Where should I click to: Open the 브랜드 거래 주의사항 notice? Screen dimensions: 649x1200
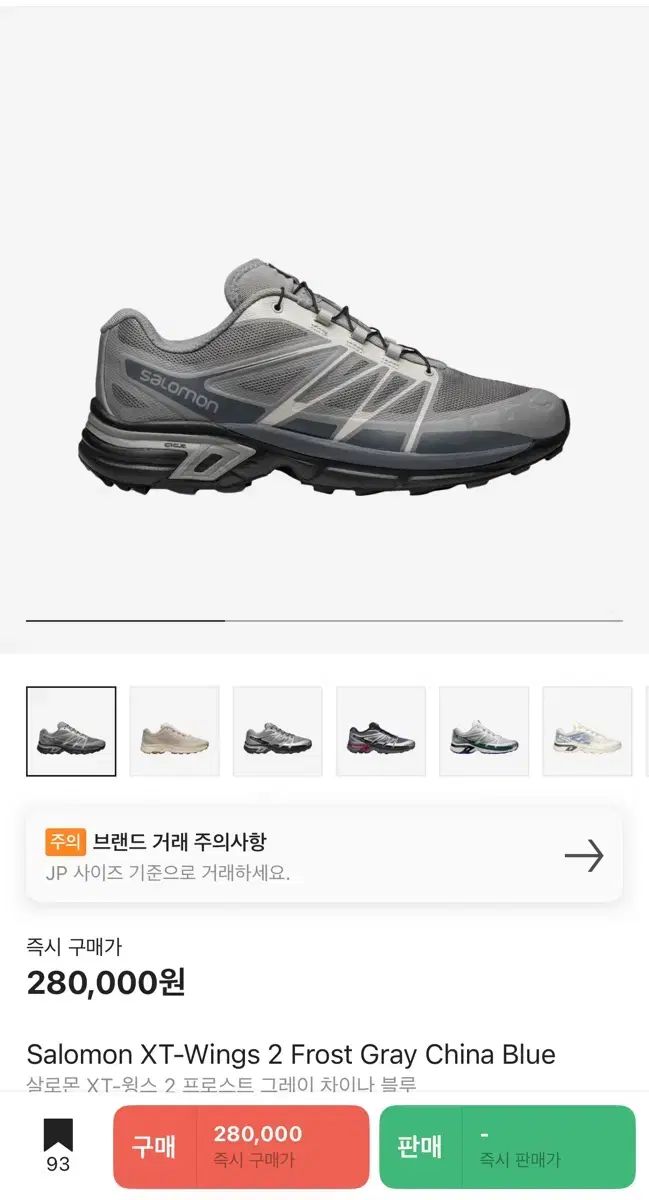click(324, 856)
